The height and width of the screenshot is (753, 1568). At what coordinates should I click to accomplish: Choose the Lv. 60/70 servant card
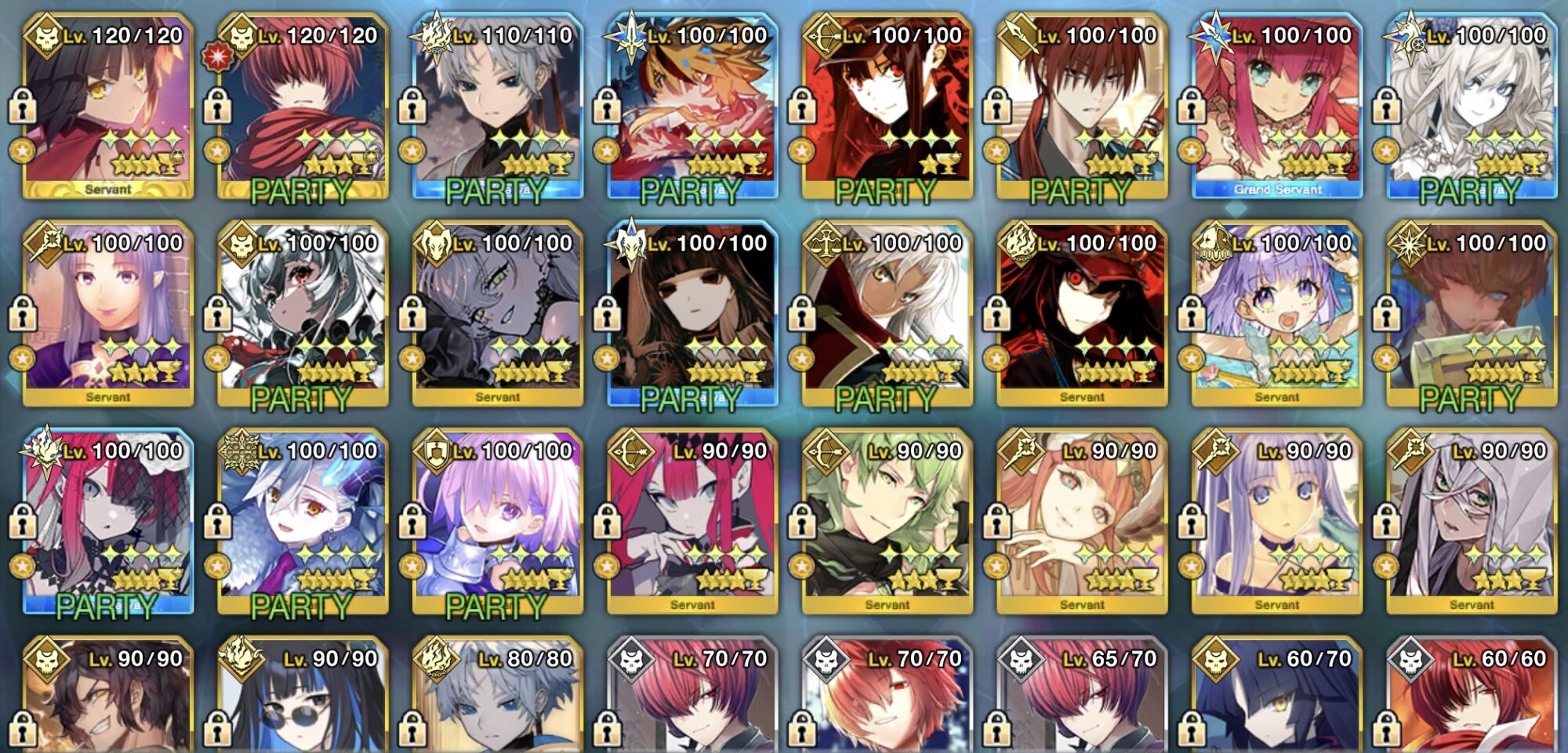[x=1277, y=694]
